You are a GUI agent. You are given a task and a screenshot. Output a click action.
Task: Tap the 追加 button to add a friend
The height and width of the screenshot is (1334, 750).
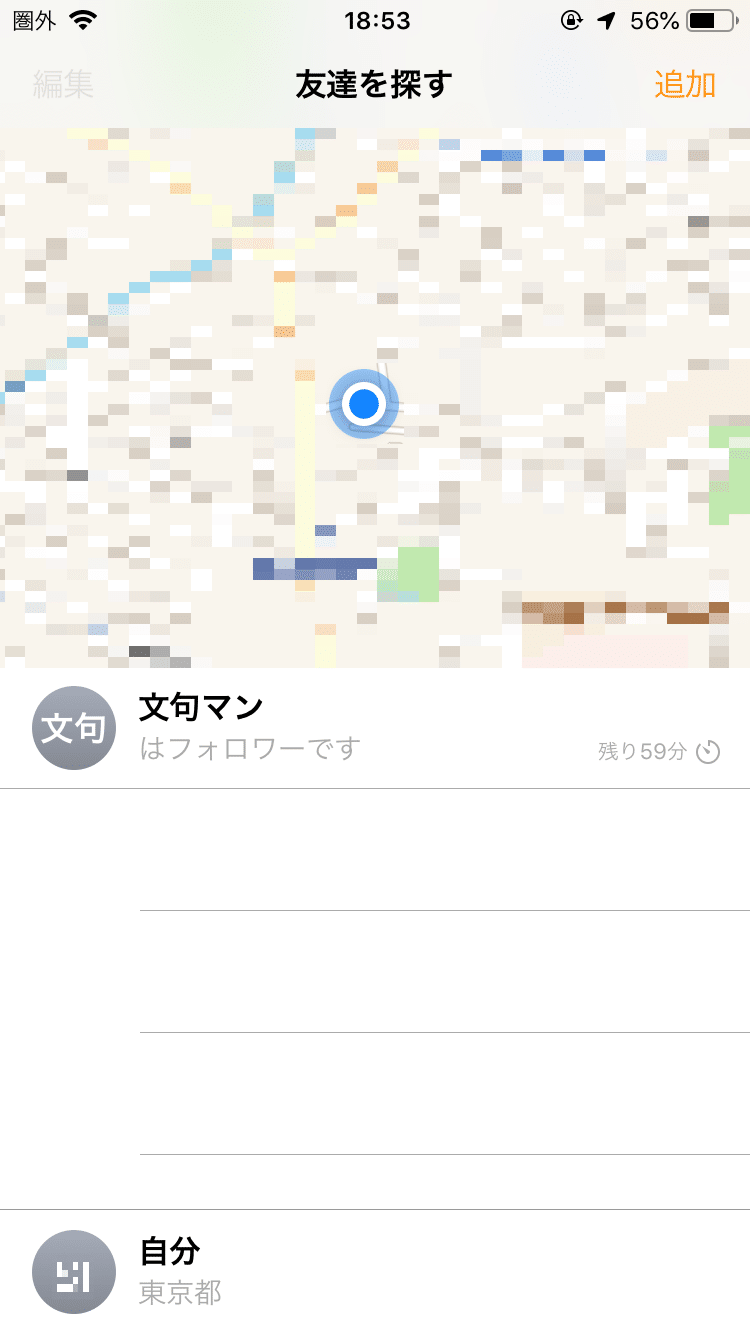[x=685, y=85]
